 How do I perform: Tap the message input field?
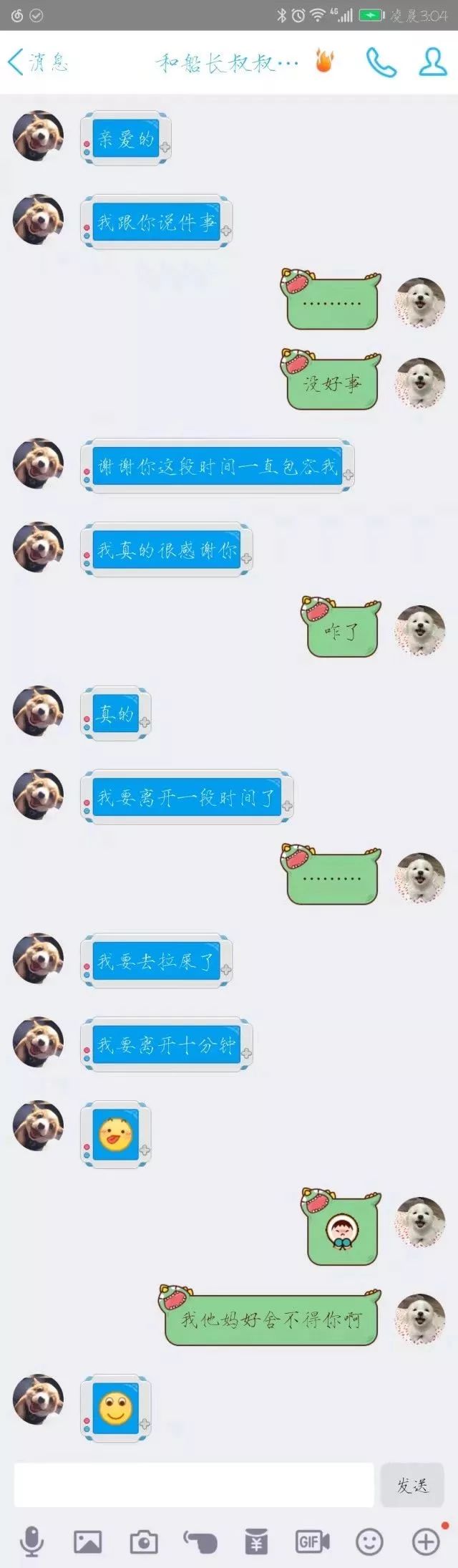[193, 1485]
